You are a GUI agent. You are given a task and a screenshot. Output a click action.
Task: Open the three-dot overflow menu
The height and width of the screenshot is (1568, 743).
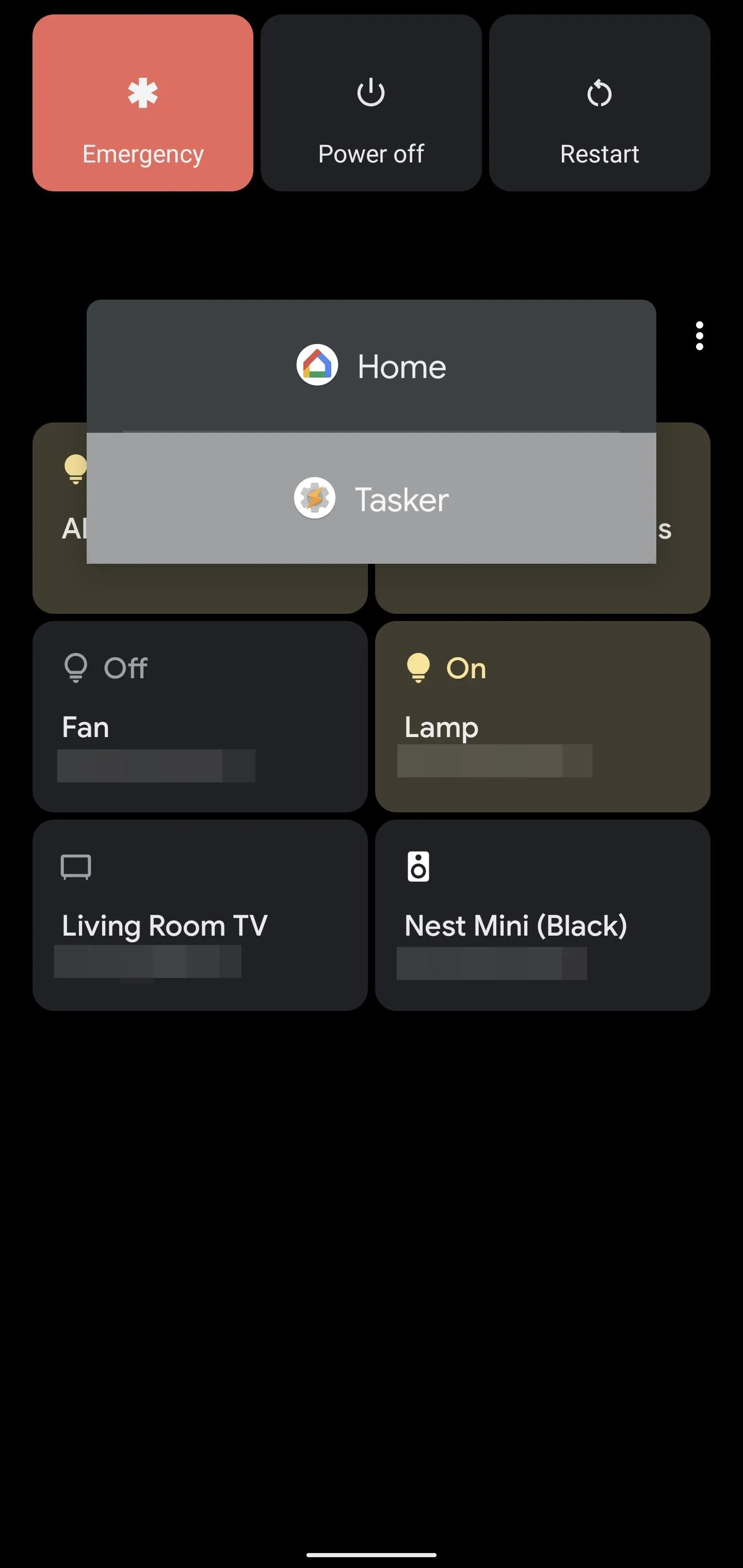(x=699, y=336)
